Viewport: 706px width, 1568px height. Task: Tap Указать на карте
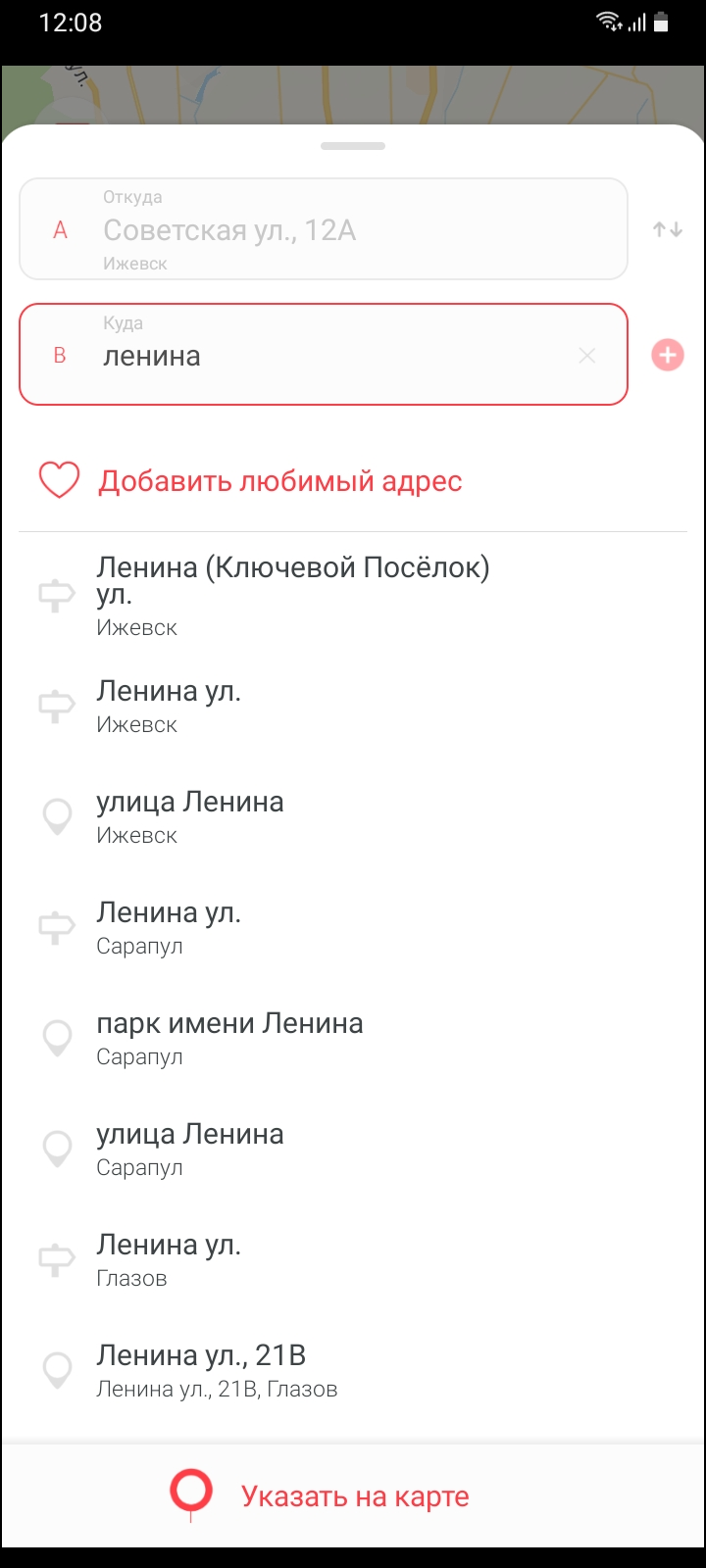pos(353,1496)
